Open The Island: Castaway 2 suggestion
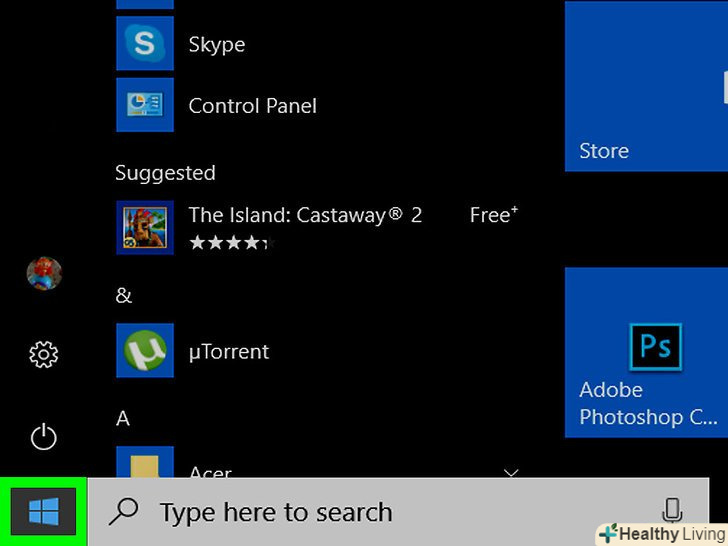This screenshot has width=728, height=546. 305,226
